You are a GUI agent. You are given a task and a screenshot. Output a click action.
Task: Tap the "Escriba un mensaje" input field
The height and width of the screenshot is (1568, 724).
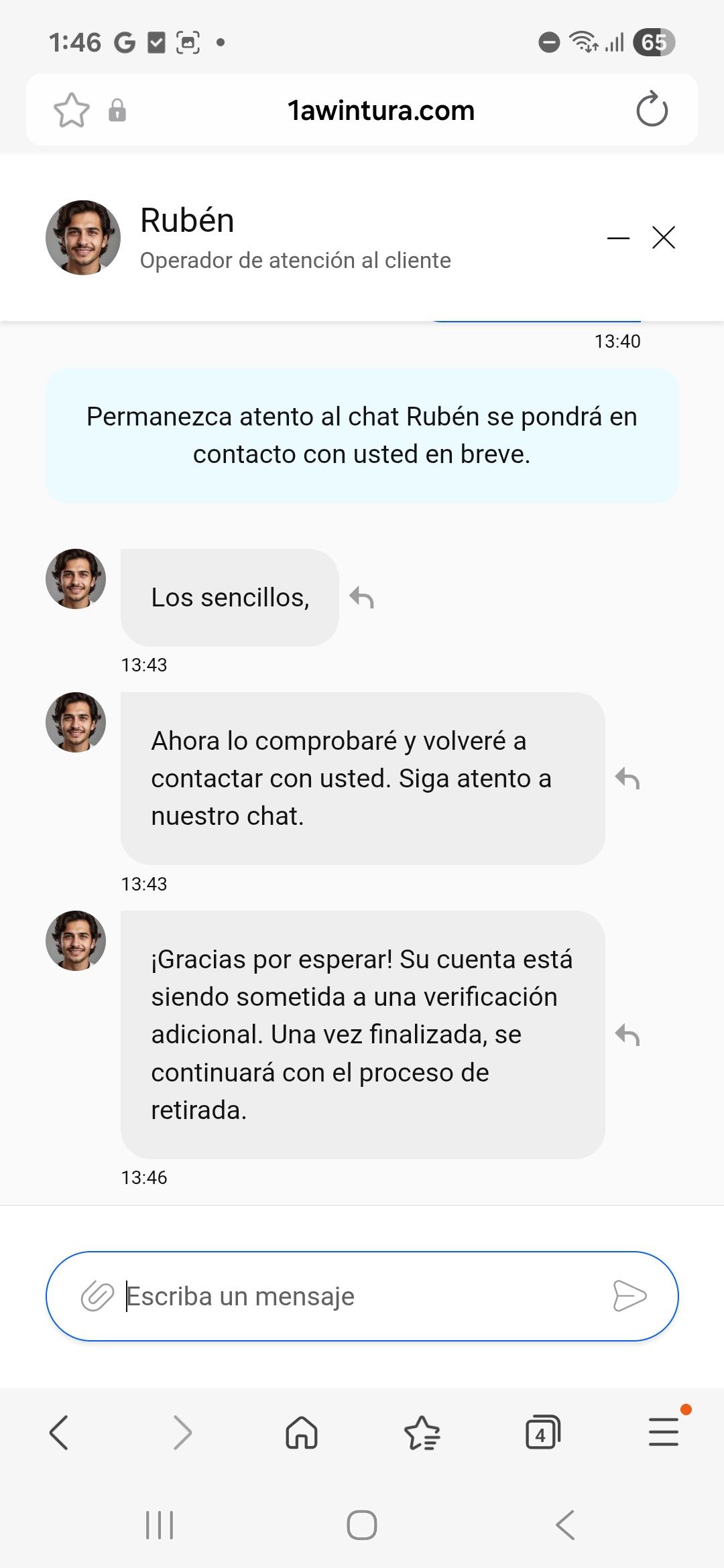302,1295
